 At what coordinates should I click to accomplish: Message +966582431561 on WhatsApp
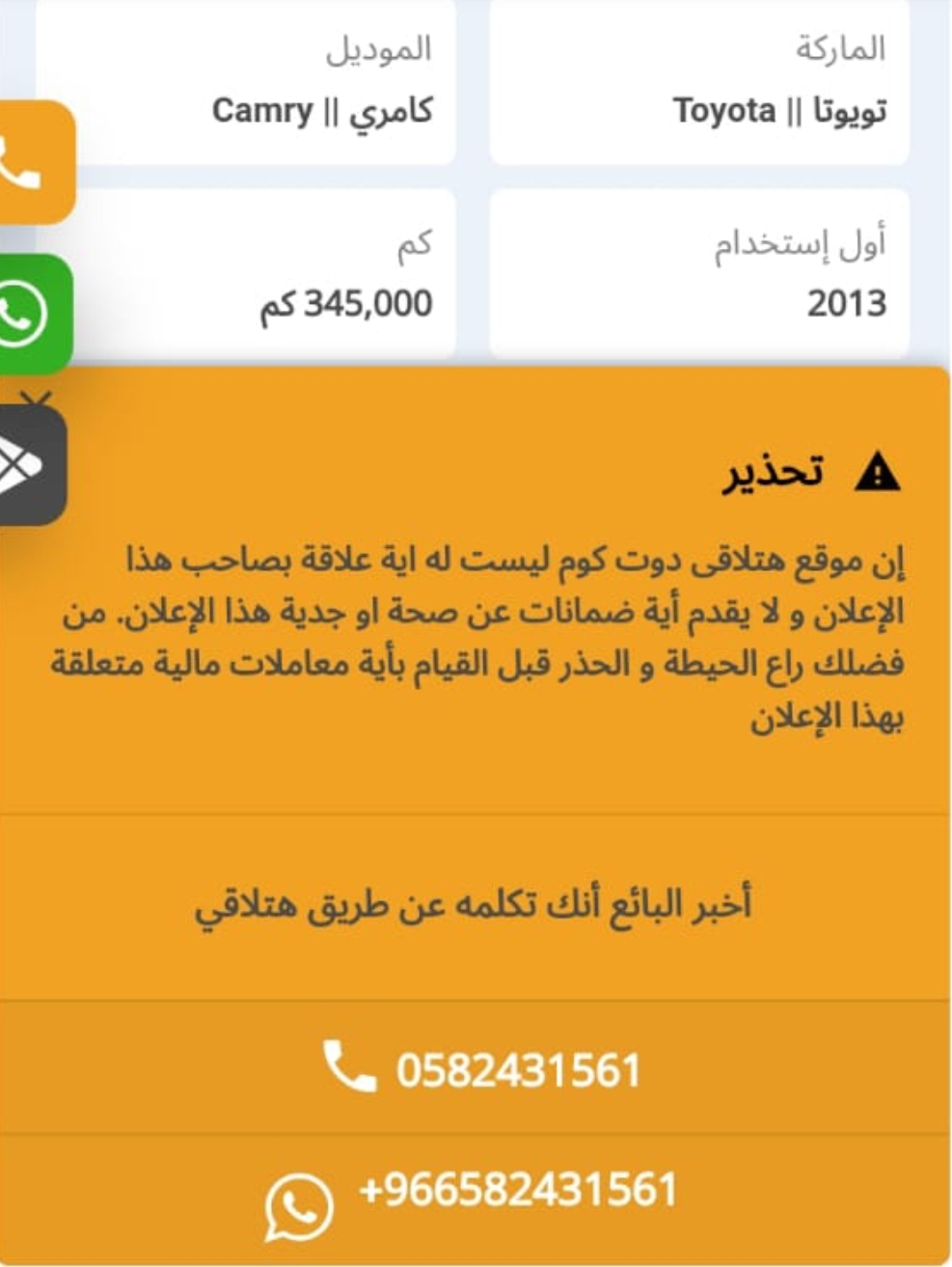tap(473, 1194)
